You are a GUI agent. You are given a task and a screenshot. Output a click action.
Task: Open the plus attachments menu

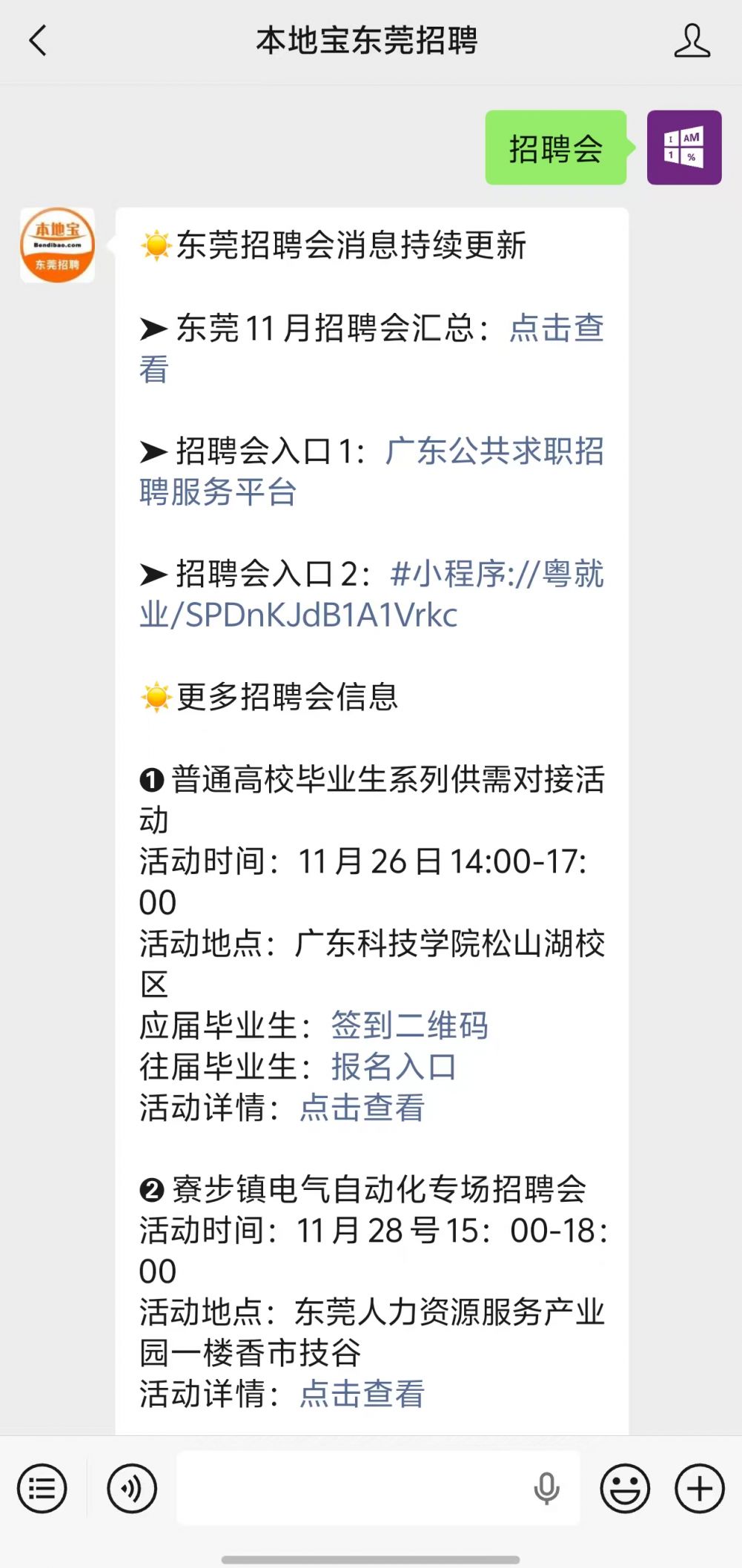click(x=699, y=1488)
